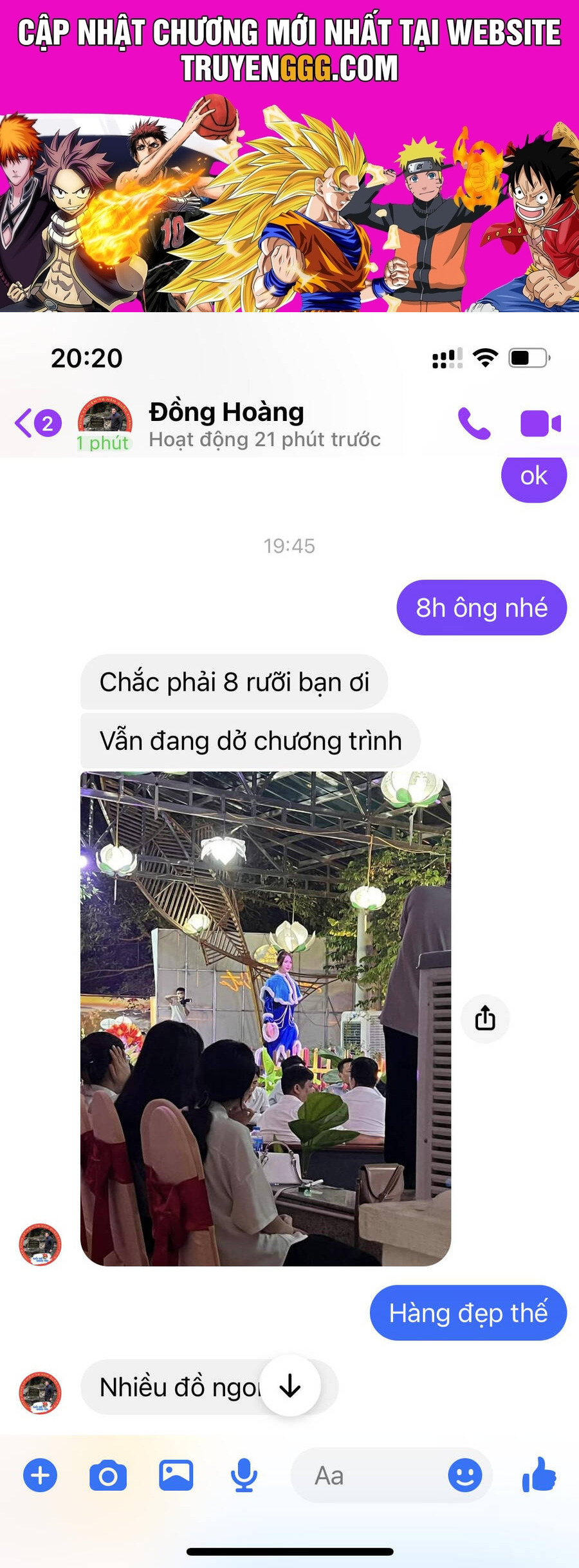Open the camera to take a photo
Image resolution: width=579 pixels, height=1568 pixels.
pyautogui.click(x=108, y=1475)
